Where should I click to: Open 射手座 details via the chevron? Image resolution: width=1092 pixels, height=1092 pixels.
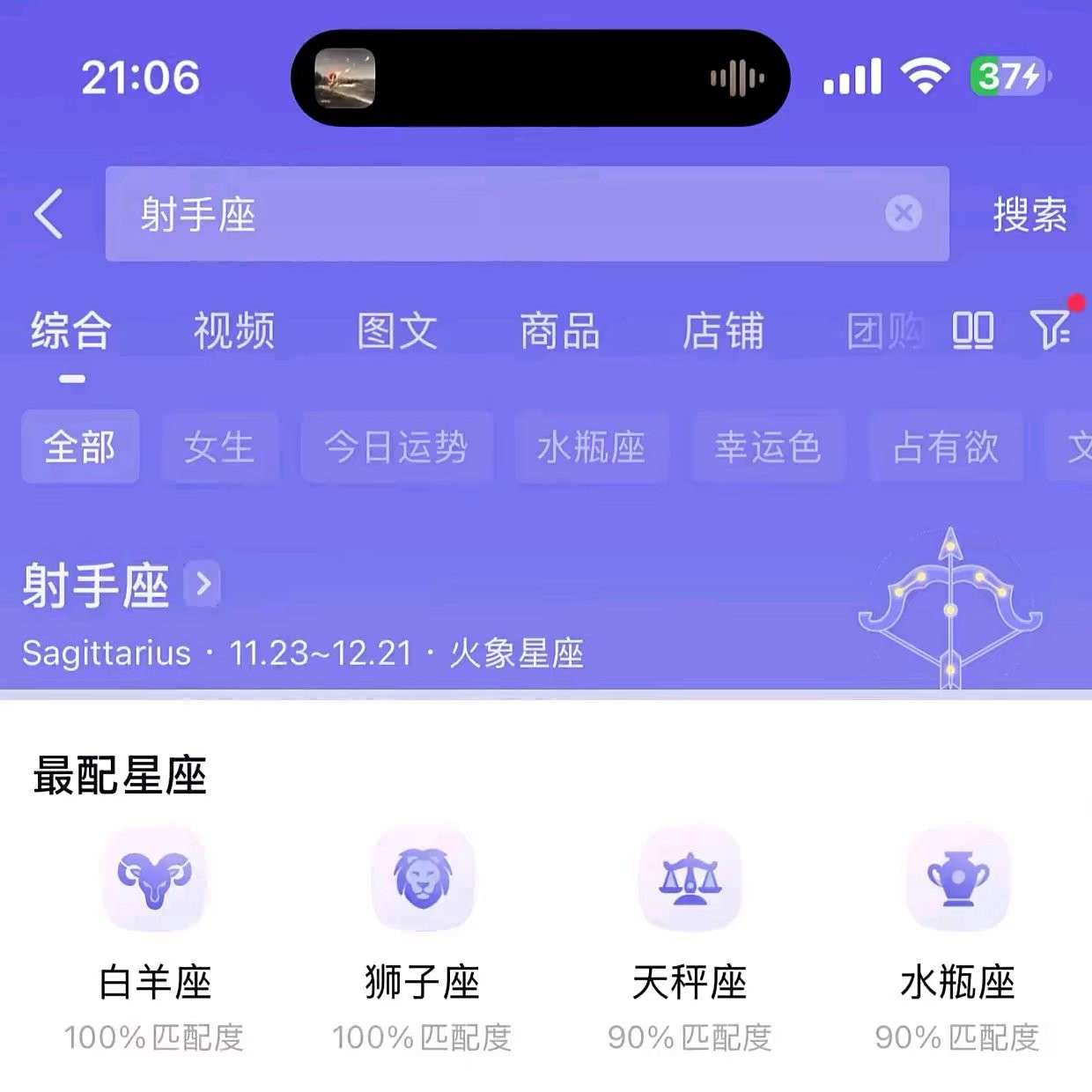tap(203, 584)
